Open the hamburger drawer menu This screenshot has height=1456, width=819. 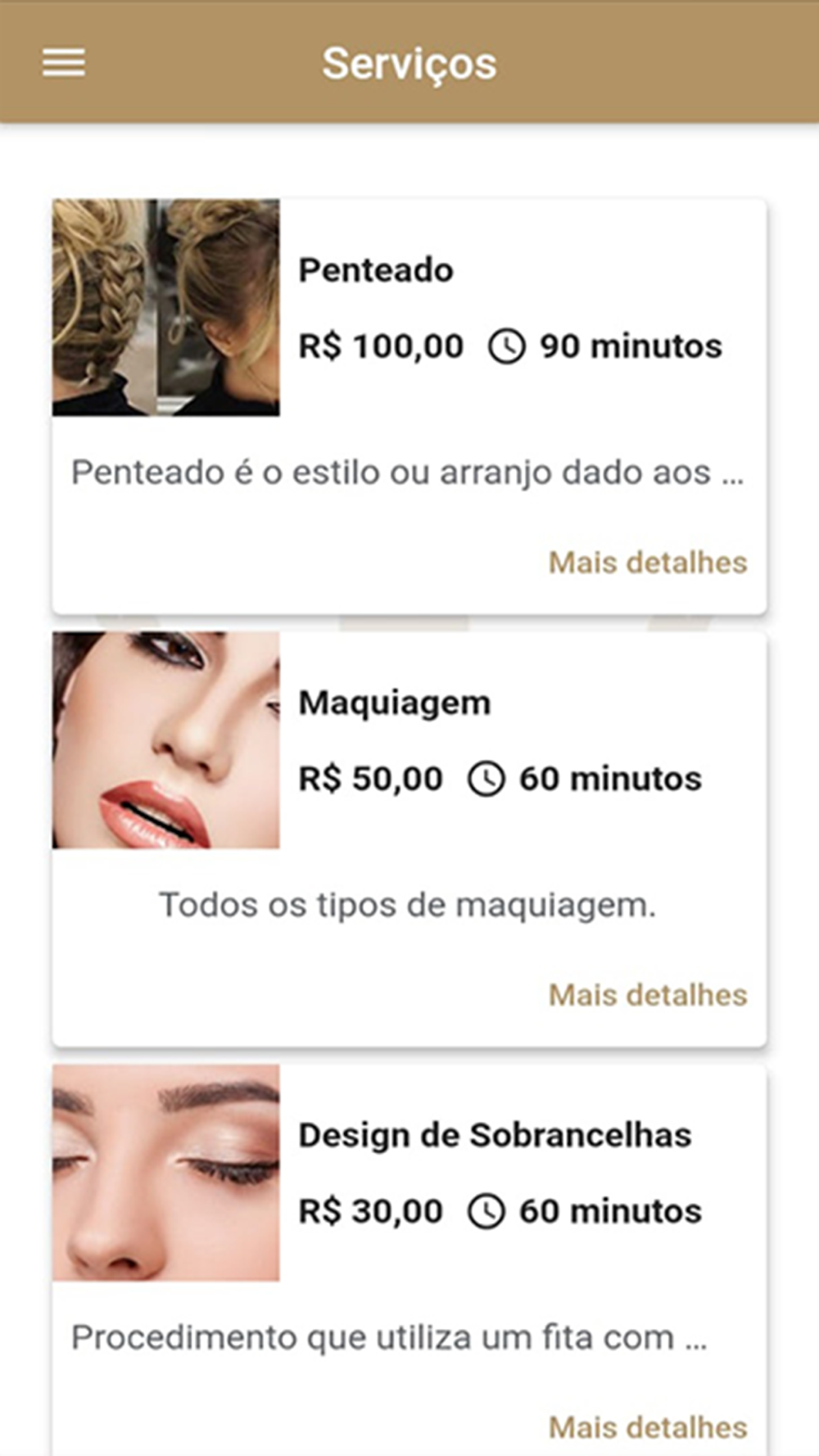[64, 62]
